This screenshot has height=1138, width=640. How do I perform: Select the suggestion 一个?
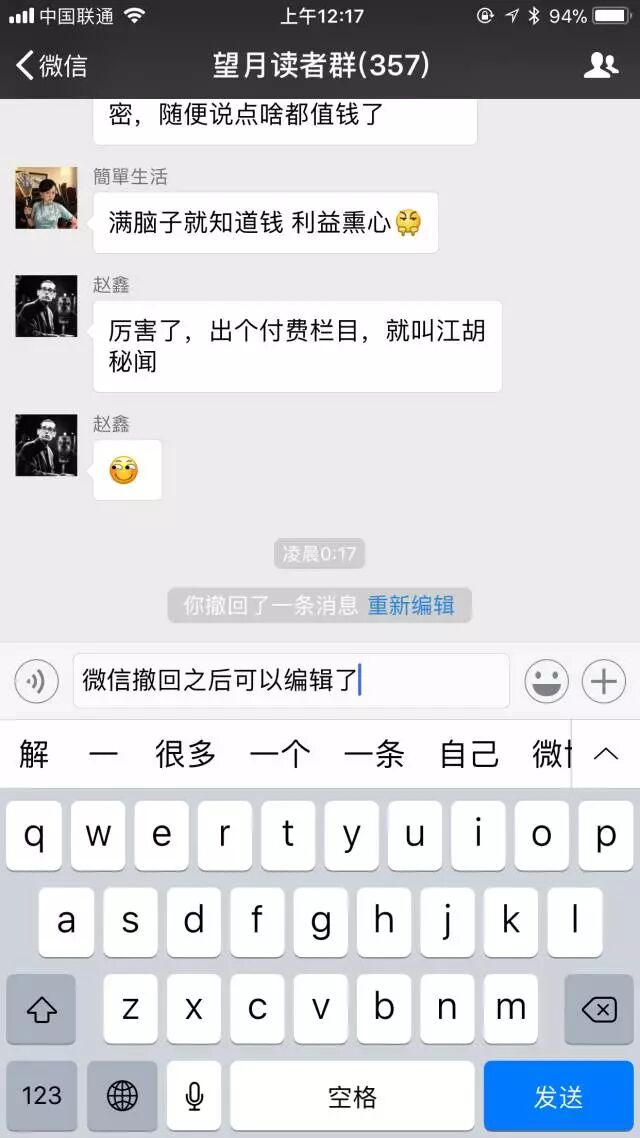[279, 754]
